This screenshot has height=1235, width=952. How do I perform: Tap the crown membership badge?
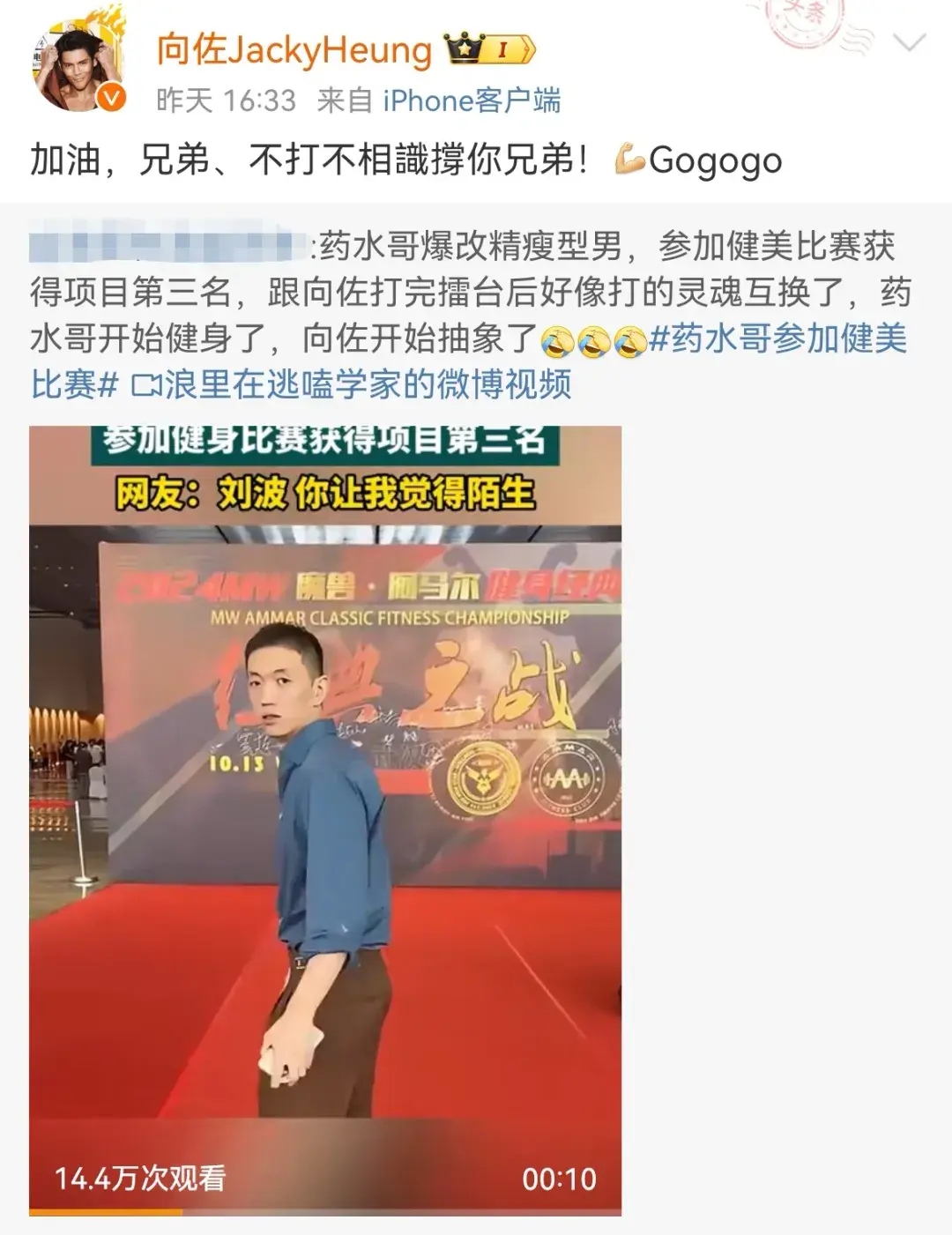click(x=490, y=49)
